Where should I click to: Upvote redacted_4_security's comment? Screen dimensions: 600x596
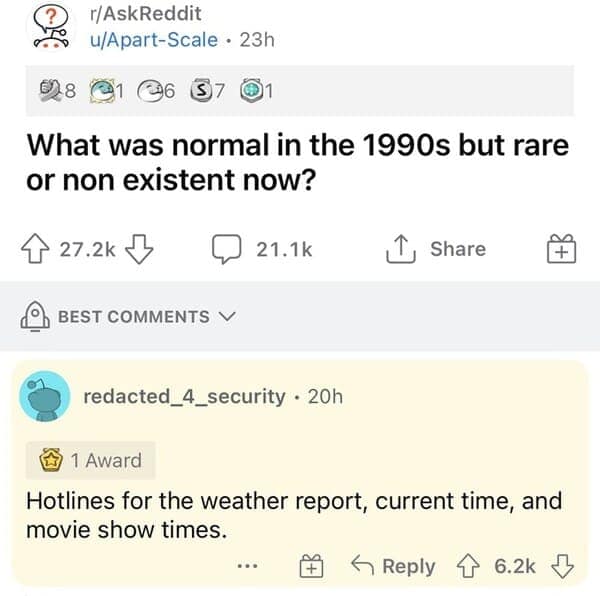pyautogui.click(x=466, y=566)
